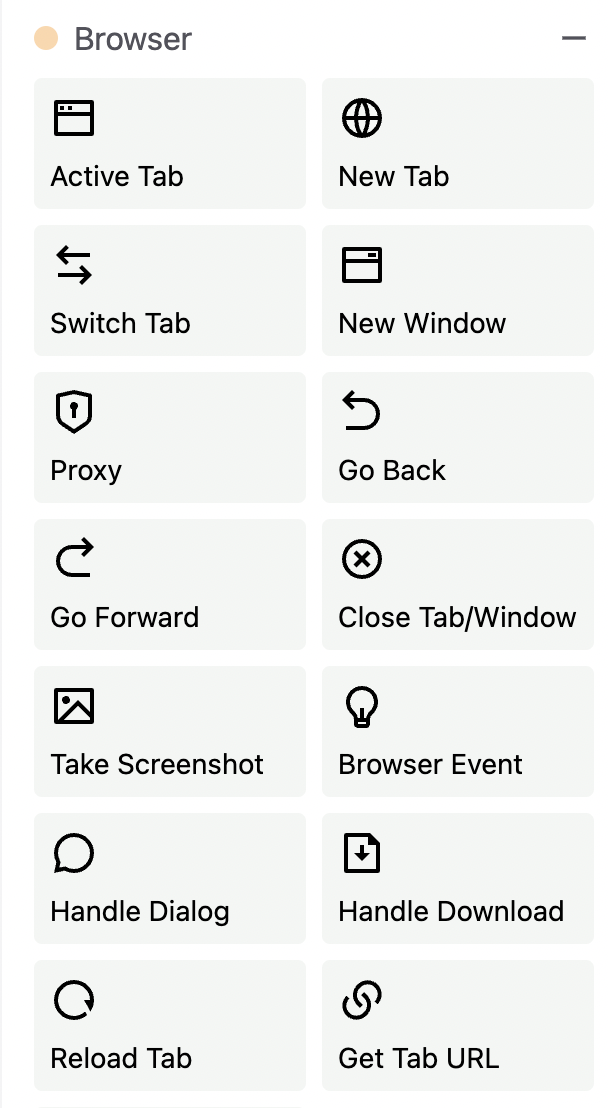Add a New Window action
This screenshot has width=608, height=1108.
(x=457, y=291)
